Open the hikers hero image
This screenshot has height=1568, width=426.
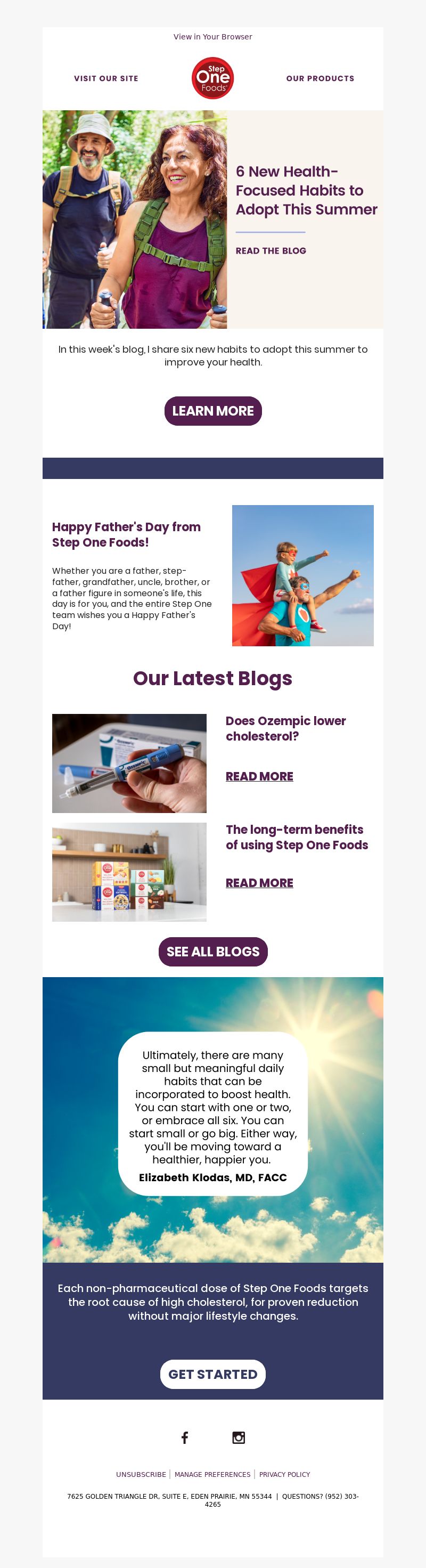click(135, 219)
